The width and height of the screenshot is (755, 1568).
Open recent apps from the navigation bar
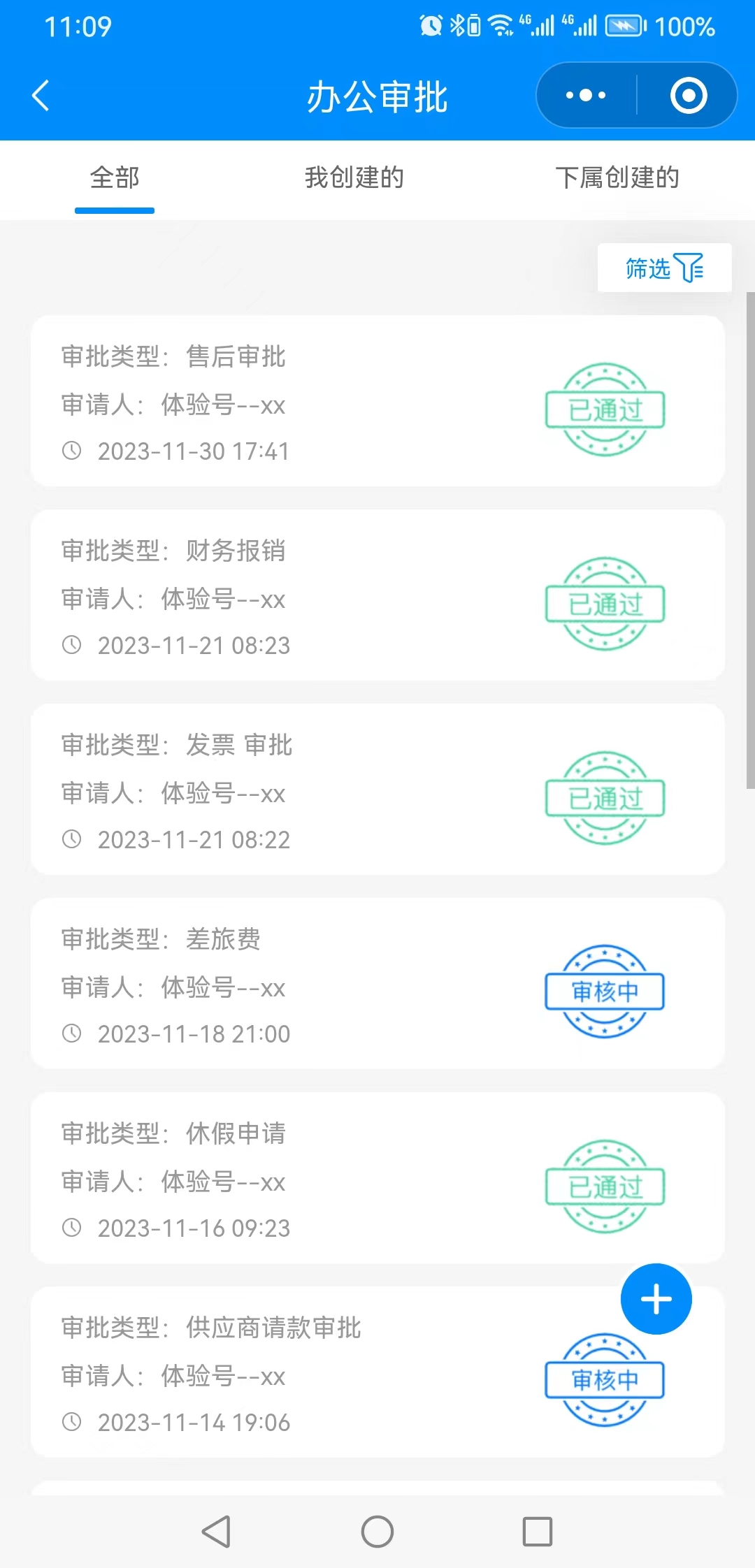pos(537,1532)
